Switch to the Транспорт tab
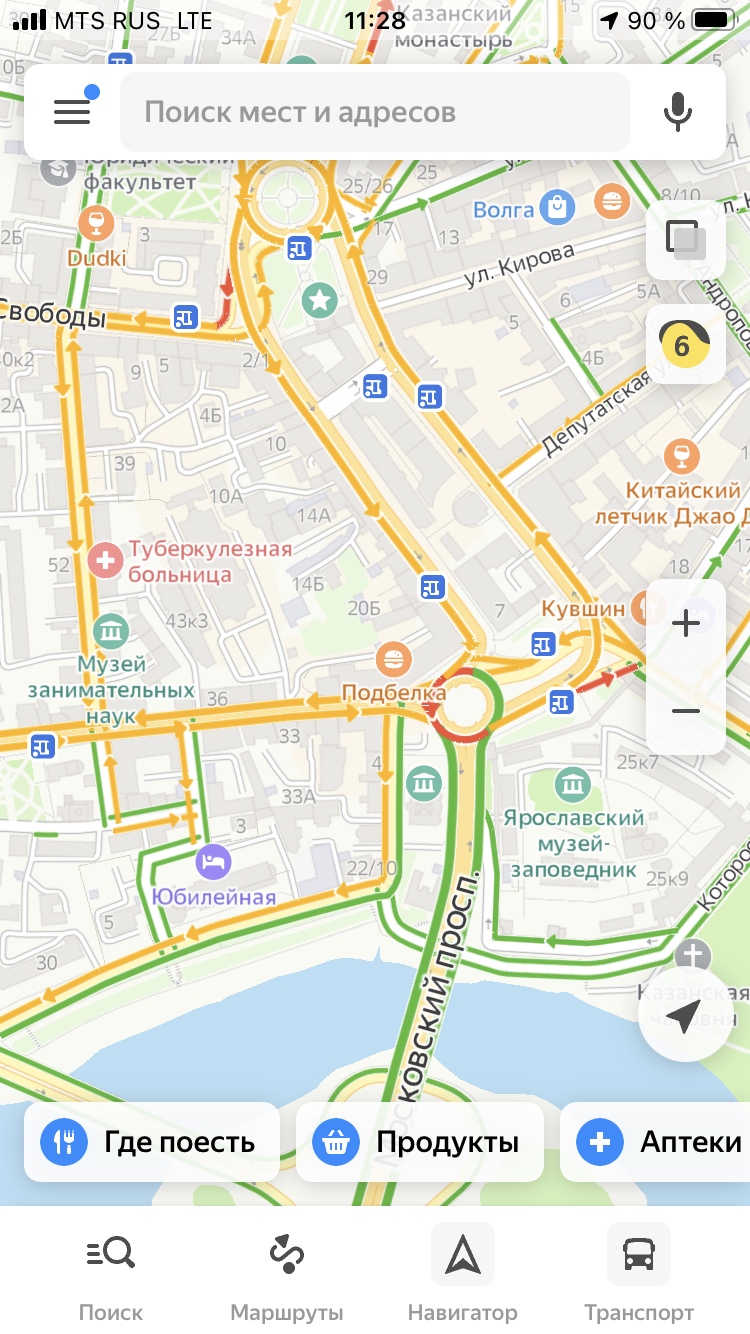Viewport: 750px width, 1334px height. 639,1270
